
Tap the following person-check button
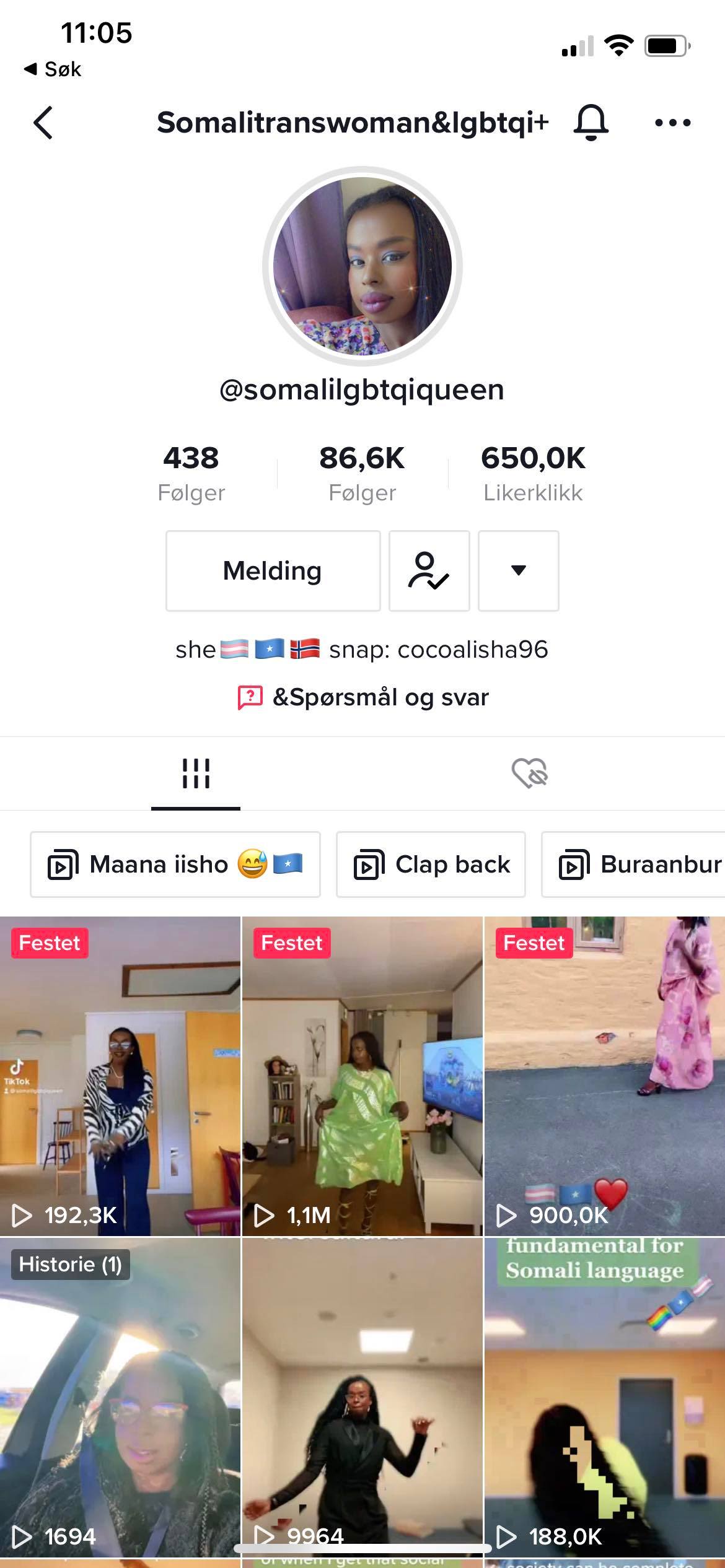(429, 571)
